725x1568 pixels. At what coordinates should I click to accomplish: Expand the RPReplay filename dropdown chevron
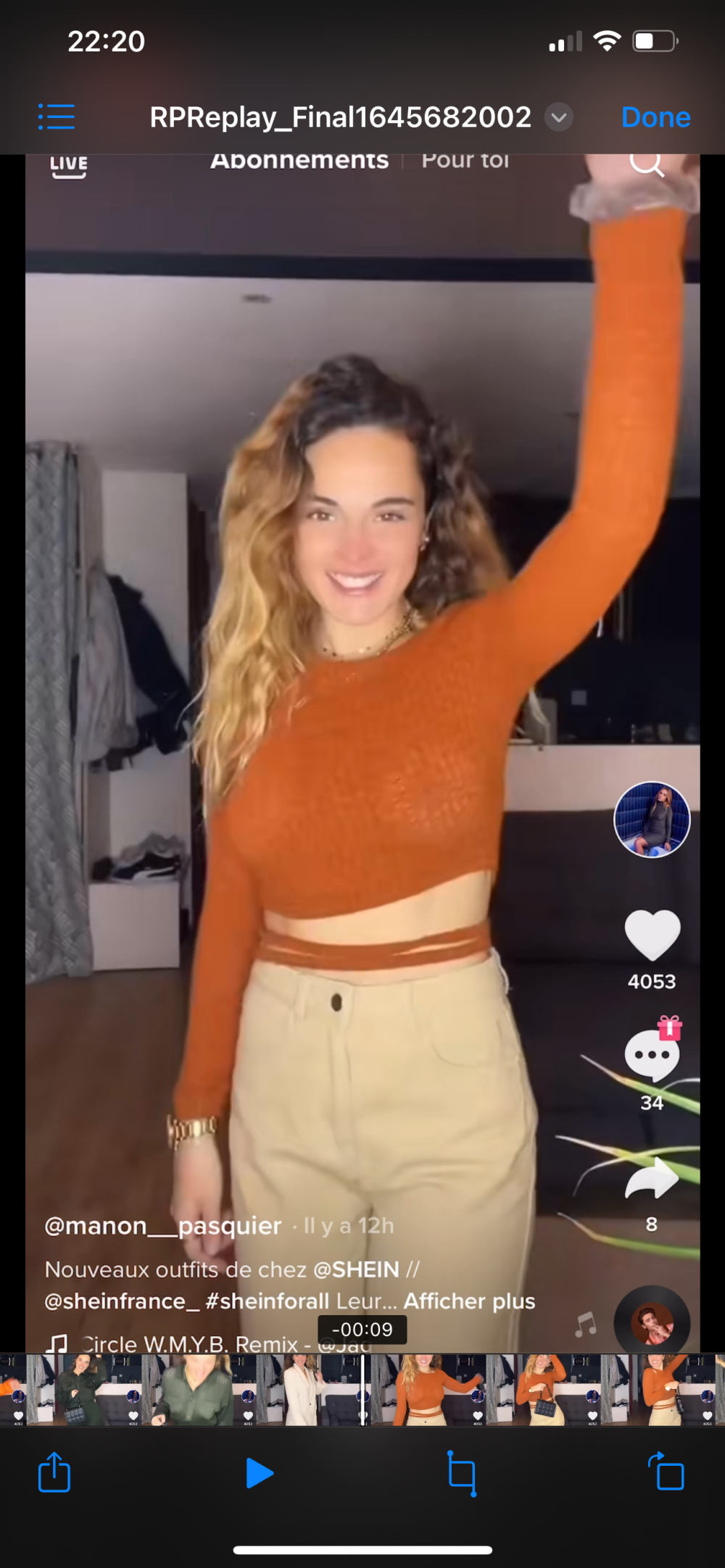pos(558,117)
